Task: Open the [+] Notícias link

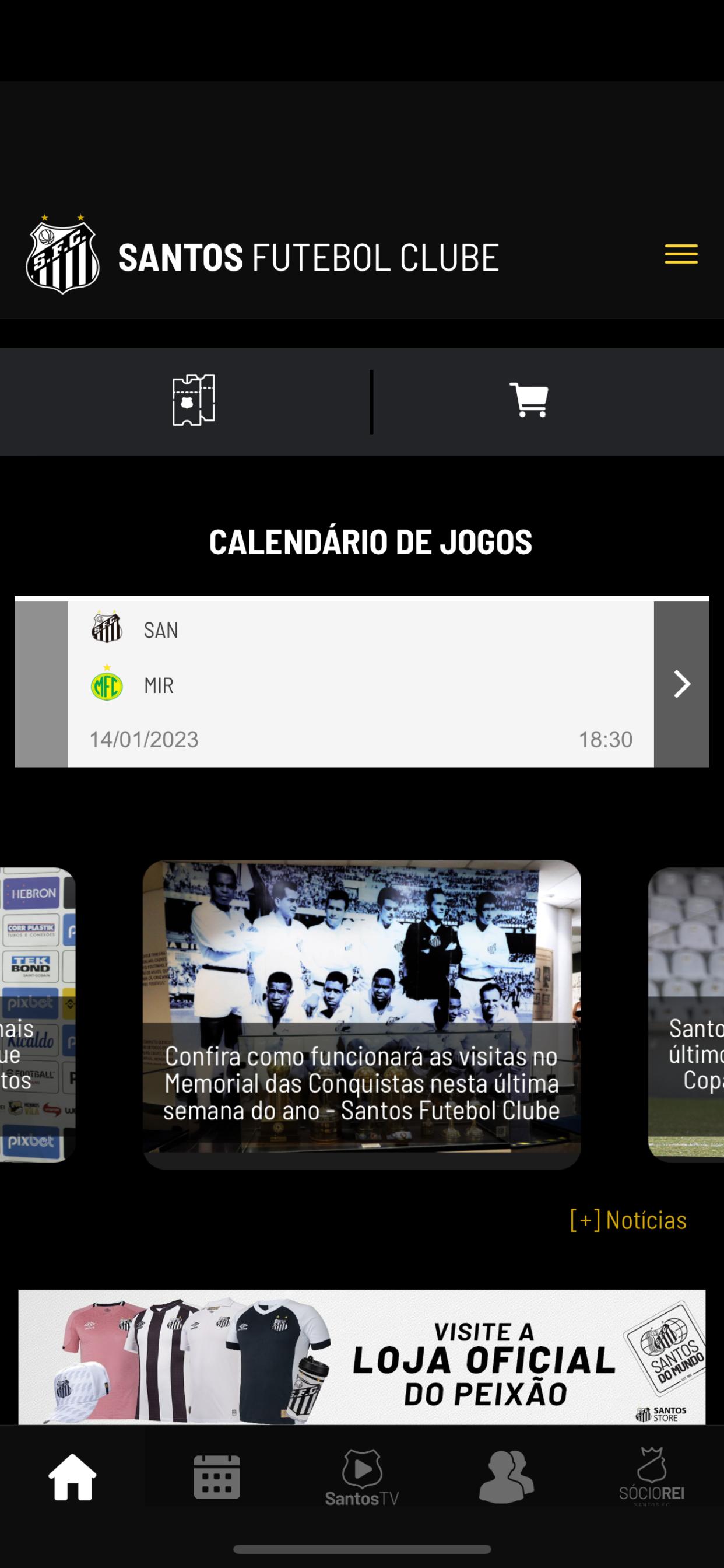Action: click(628, 1220)
